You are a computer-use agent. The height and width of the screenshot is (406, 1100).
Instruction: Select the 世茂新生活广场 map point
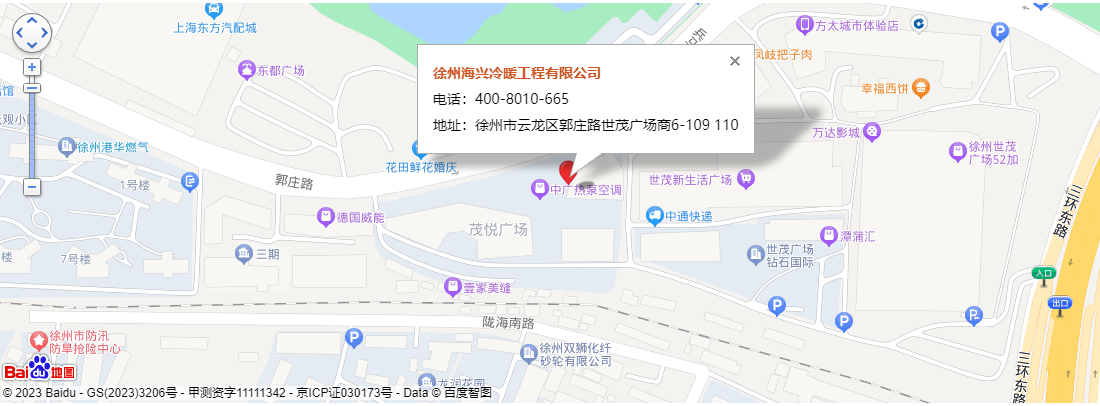coord(744,179)
